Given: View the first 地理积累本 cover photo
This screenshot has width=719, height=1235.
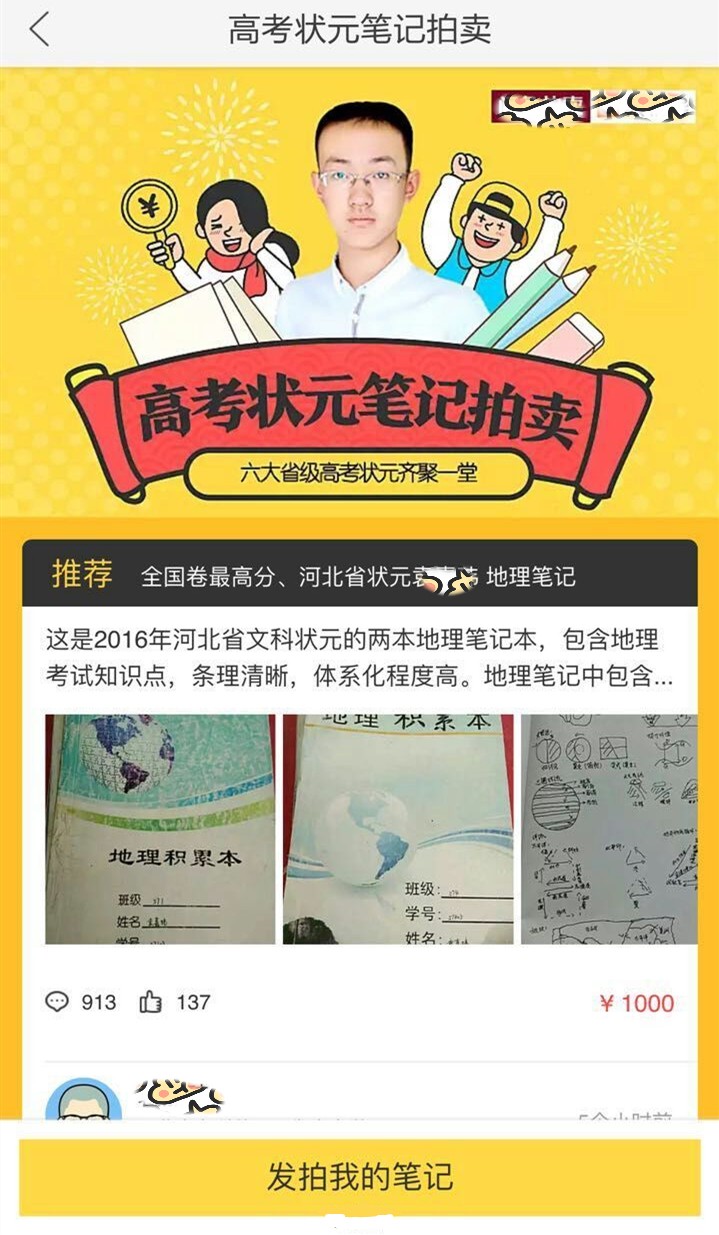Looking at the screenshot, I should (x=160, y=829).
